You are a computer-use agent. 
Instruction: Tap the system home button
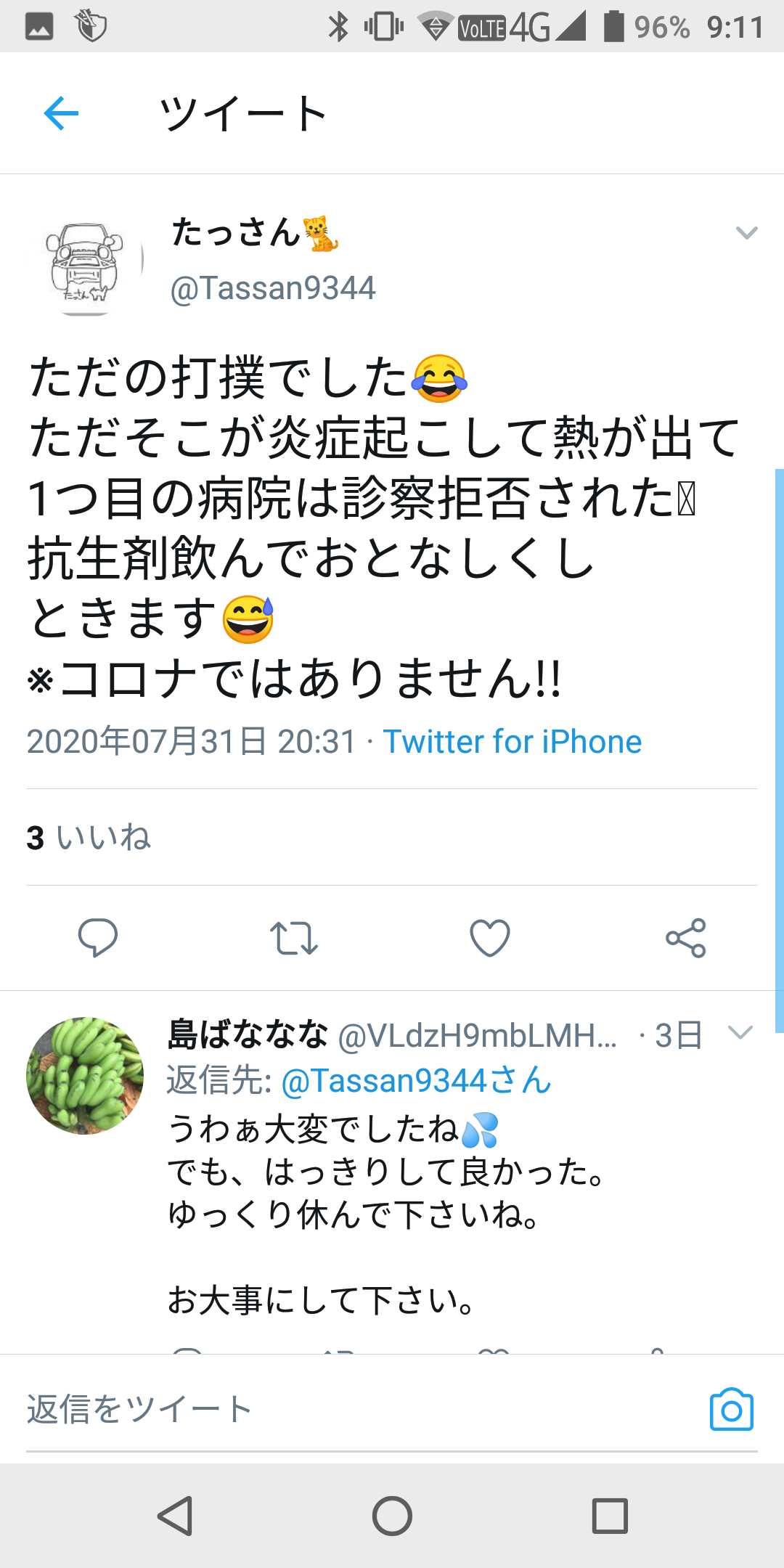tap(392, 1516)
